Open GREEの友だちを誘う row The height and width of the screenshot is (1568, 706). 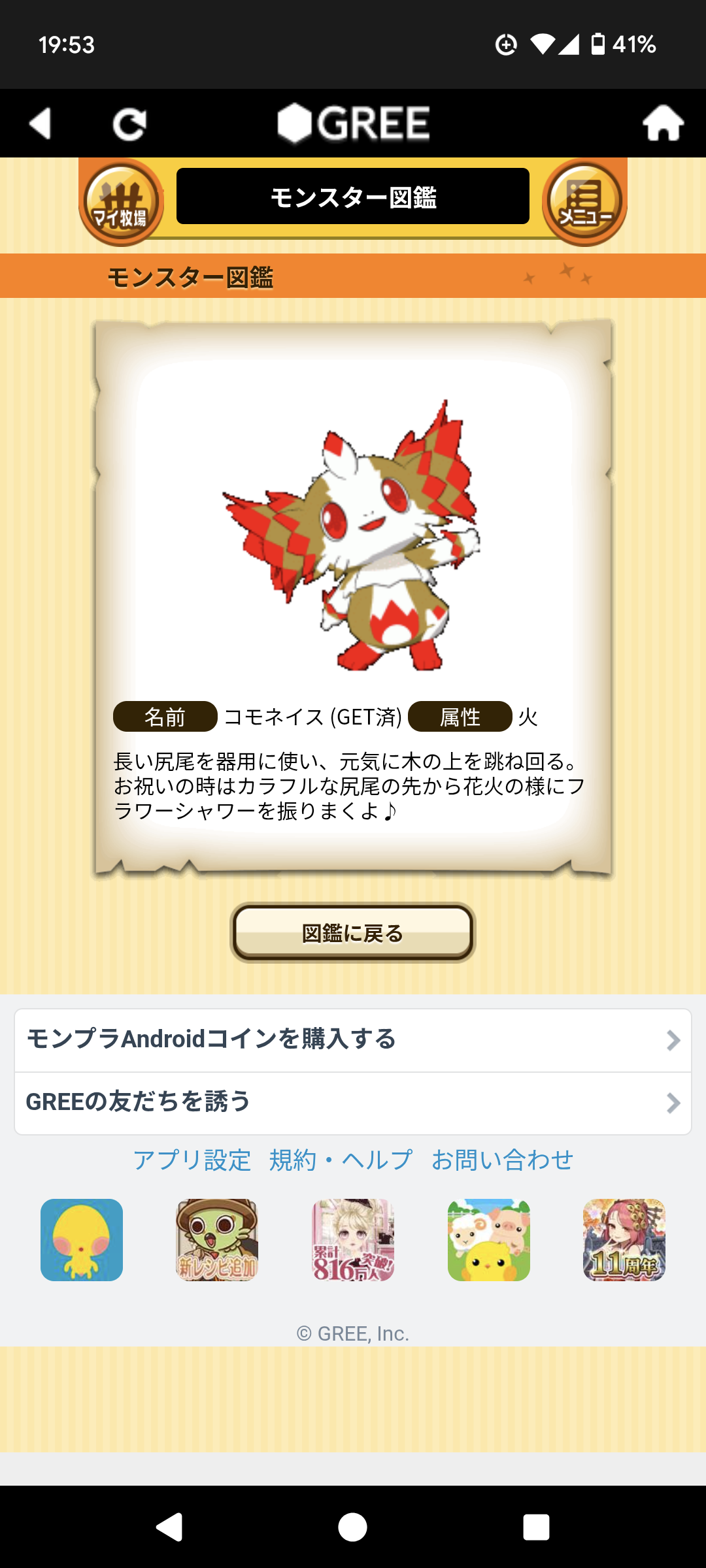tap(353, 1102)
